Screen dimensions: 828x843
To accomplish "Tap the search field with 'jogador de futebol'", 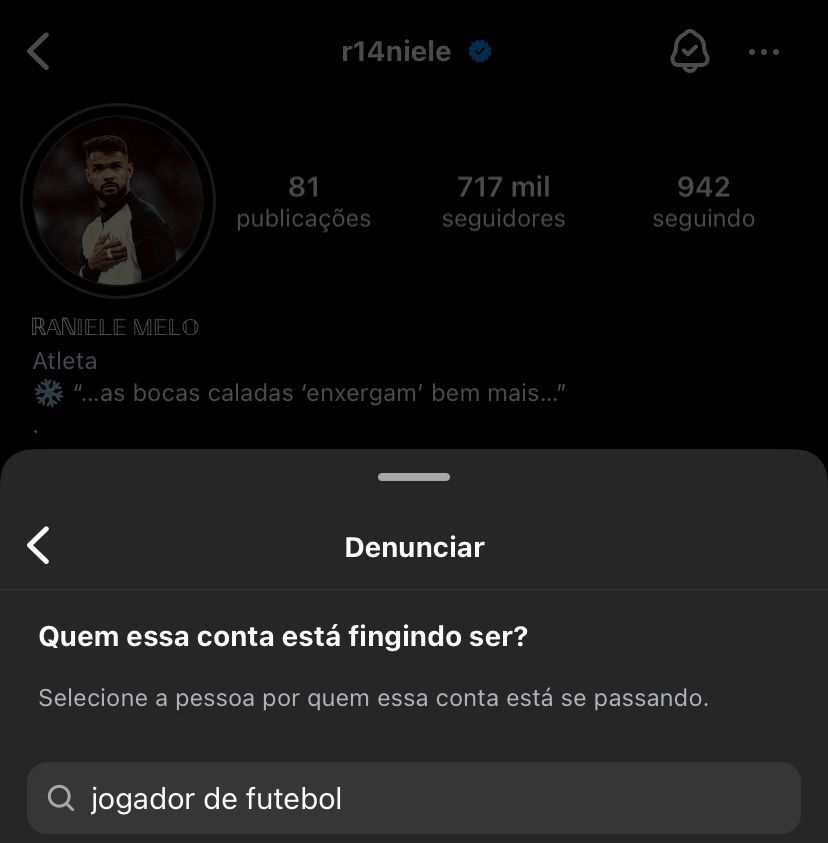I will click(414, 798).
